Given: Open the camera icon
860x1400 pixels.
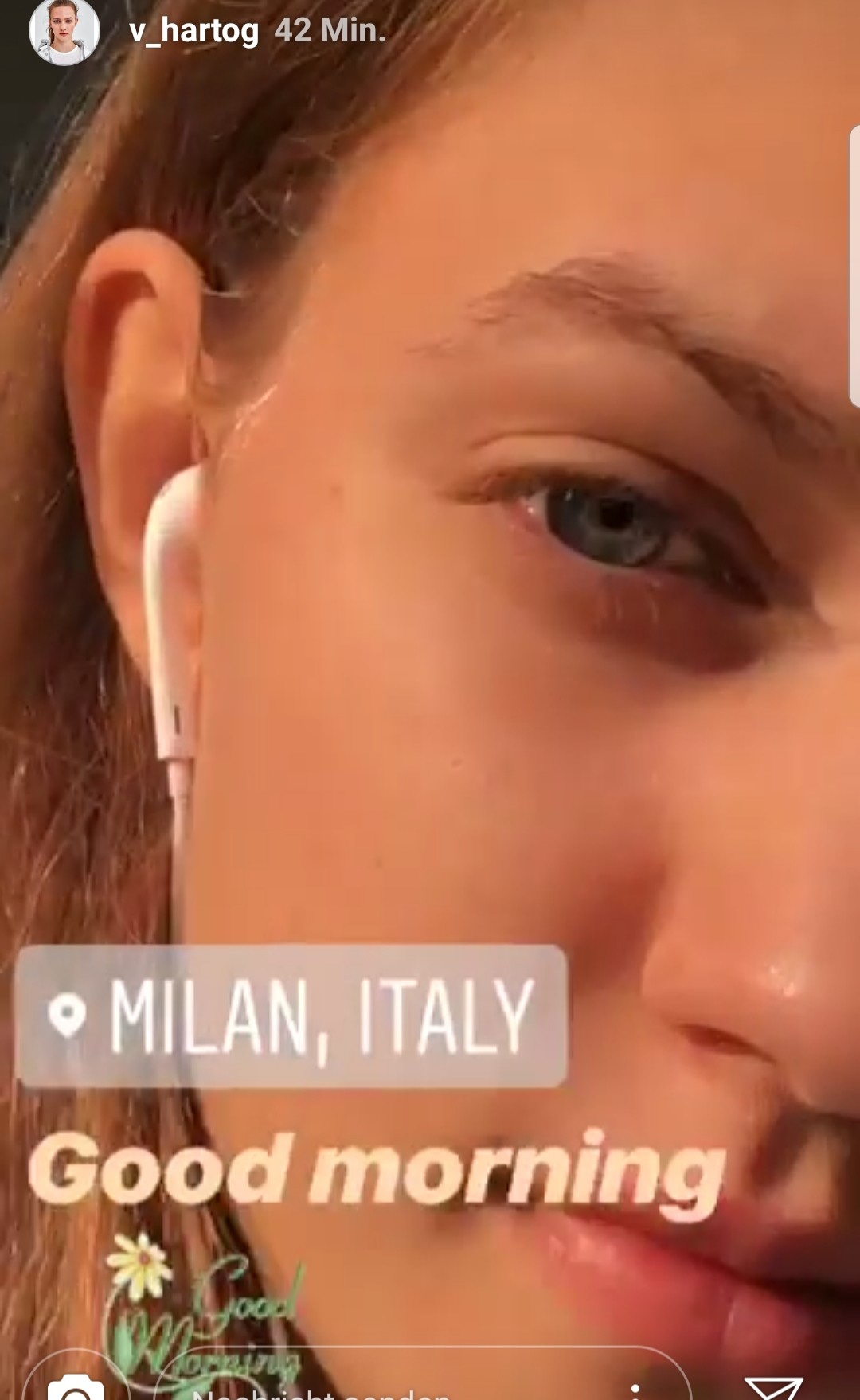Looking at the screenshot, I should click(76, 1385).
